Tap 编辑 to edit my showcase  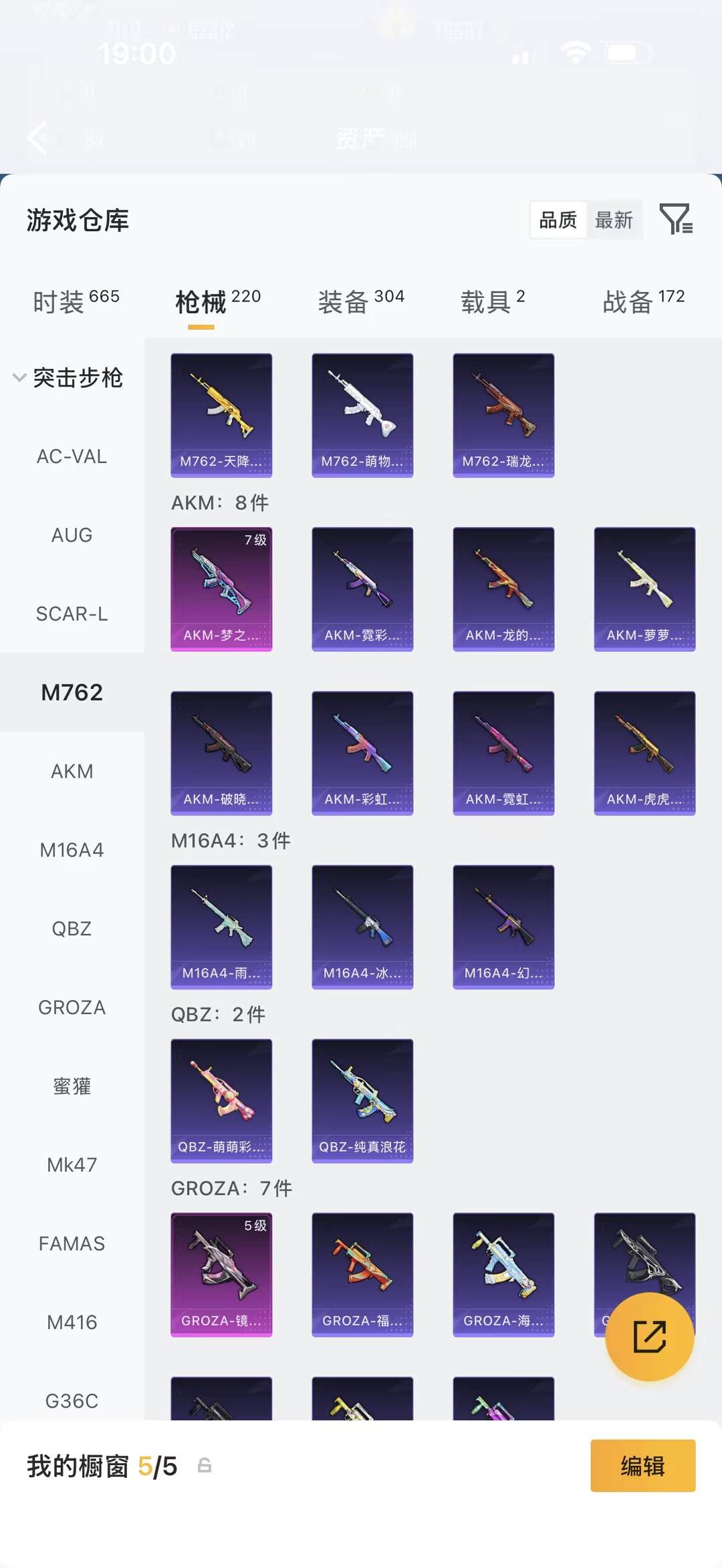642,1466
